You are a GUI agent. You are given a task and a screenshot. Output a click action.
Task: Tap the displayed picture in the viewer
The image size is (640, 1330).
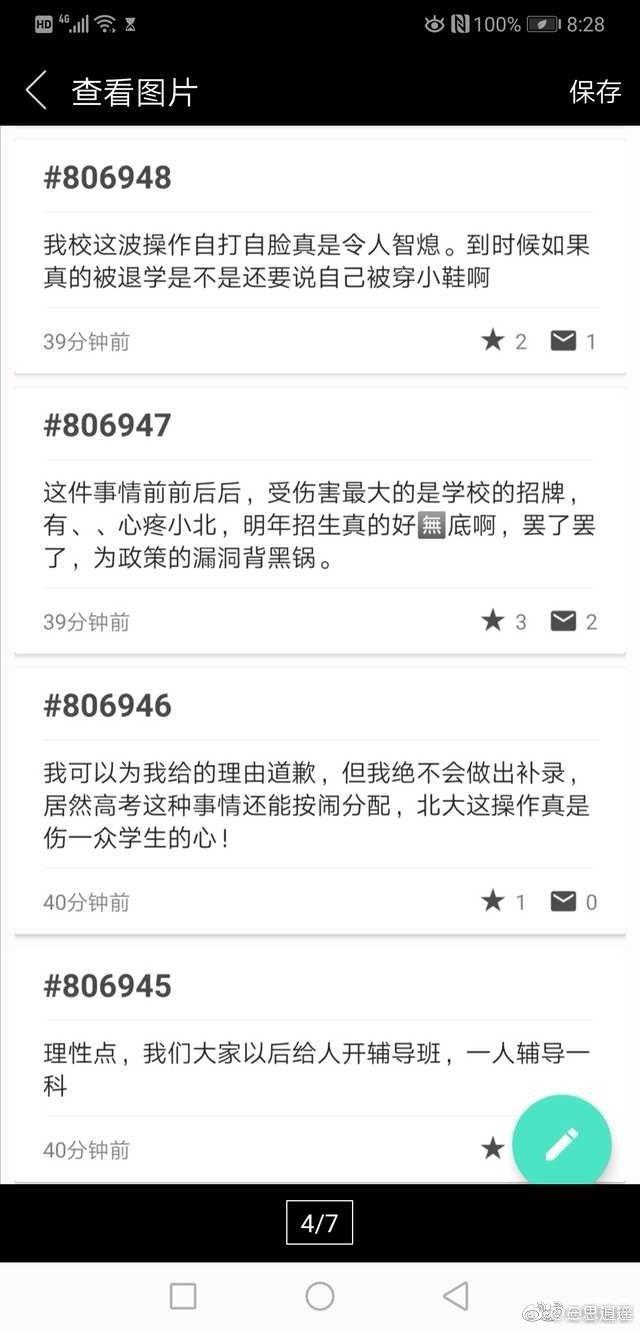tap(320, 655)
